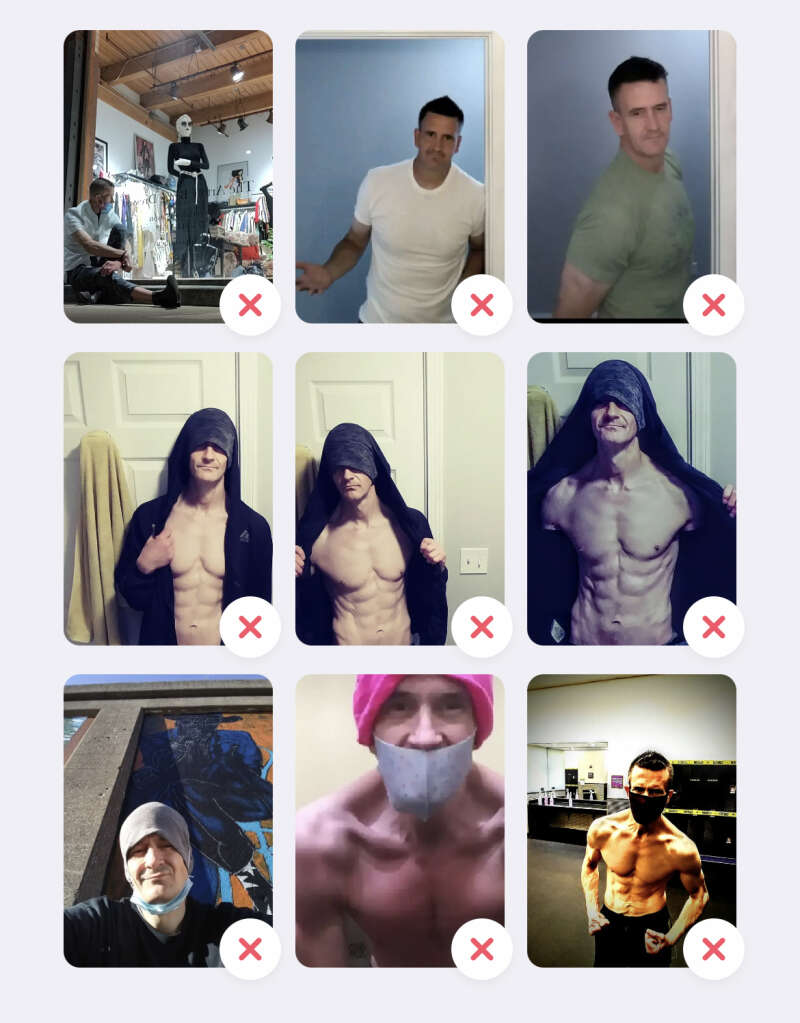Remove the gym flexing photo
The width and height of the screenshot is (800, 1023).
pyautogui.click(x=714, y=949)
